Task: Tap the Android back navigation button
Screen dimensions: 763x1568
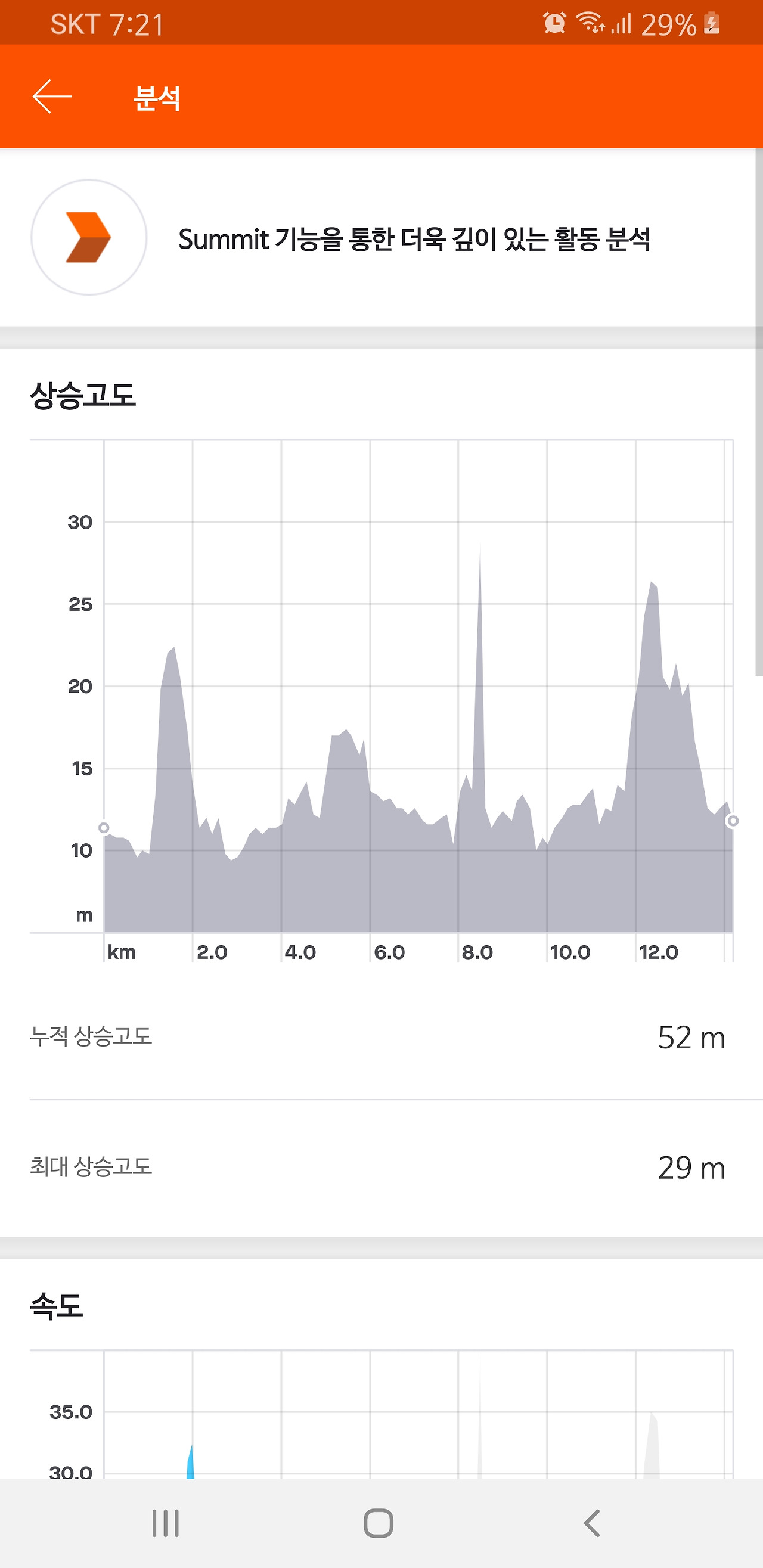Action: click(x=593, y=1522)
